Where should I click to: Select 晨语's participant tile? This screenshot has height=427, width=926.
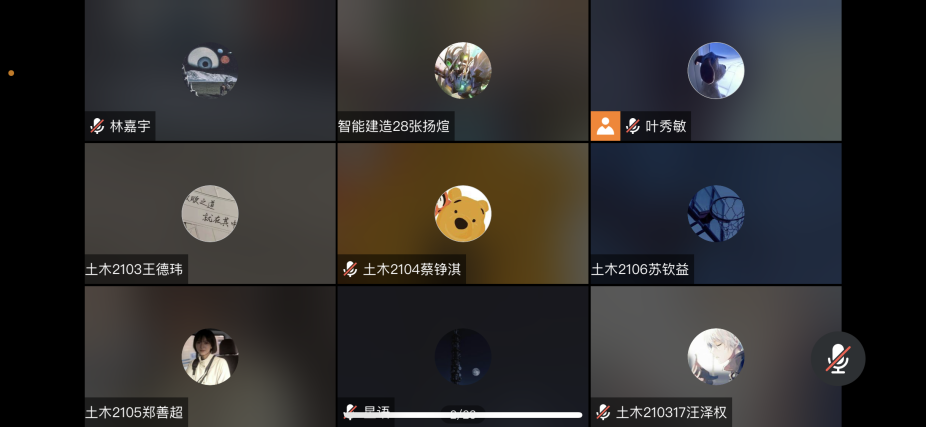(x=463, y=356)
